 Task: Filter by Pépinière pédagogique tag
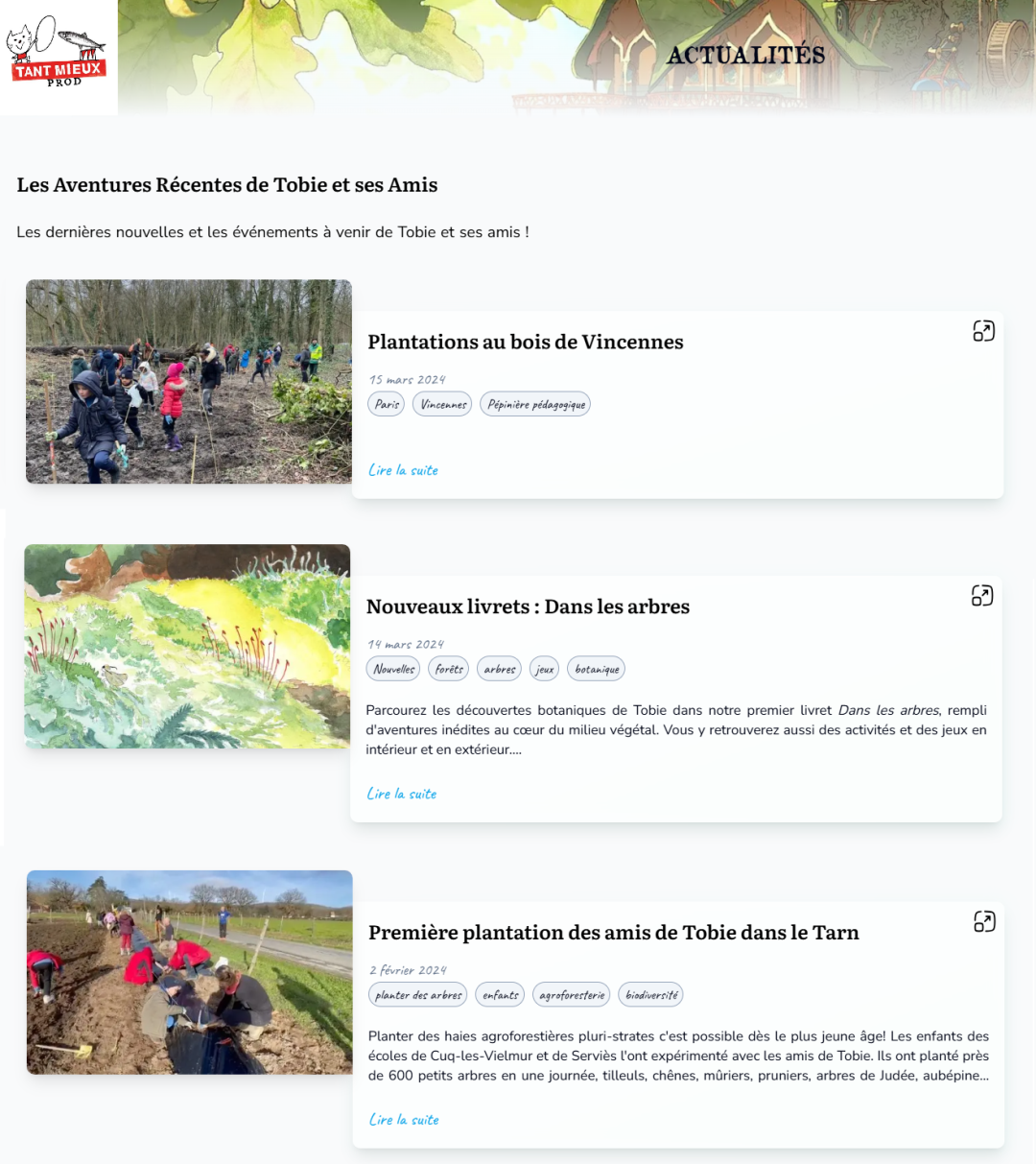pyautogui.click(x=535, y=404)
